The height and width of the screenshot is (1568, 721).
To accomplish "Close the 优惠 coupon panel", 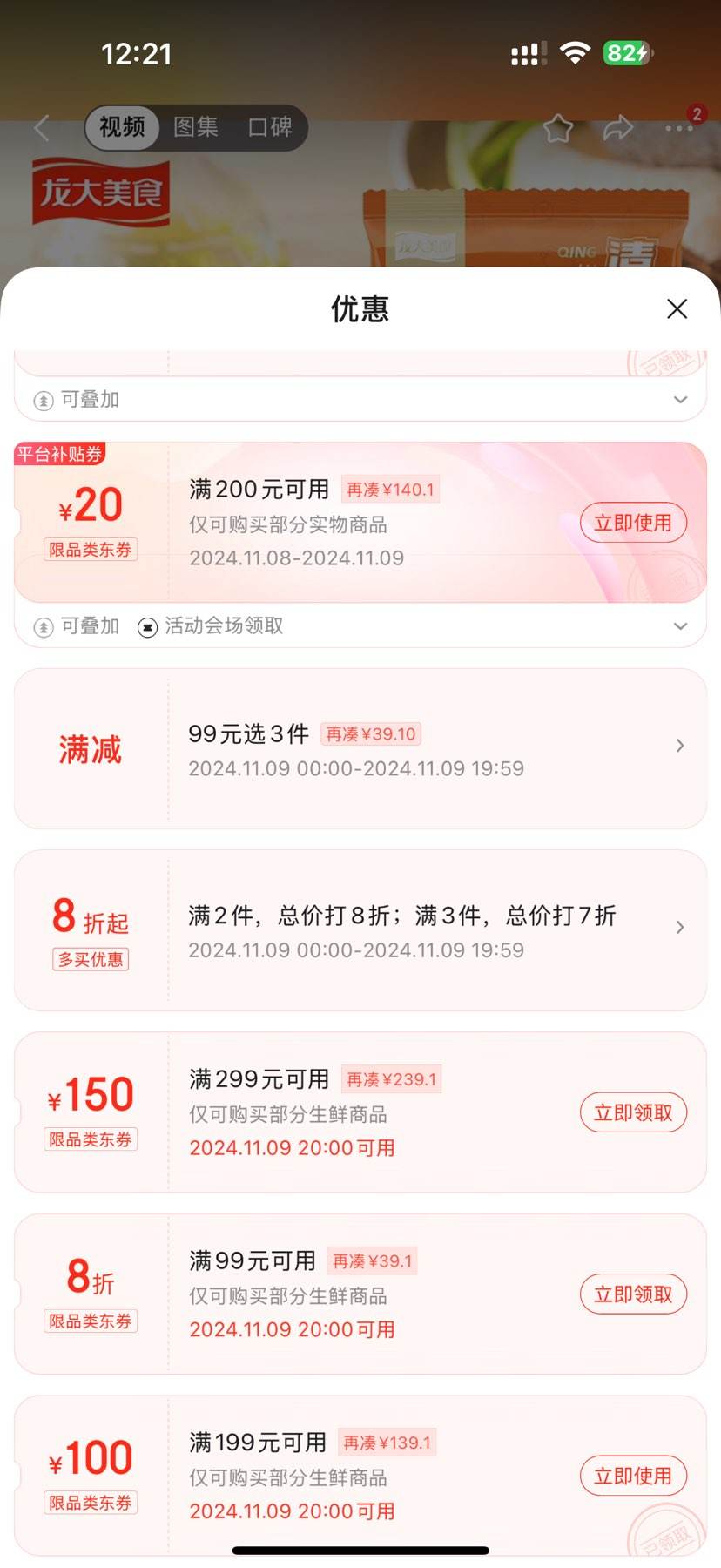I will tap(677, 309).
